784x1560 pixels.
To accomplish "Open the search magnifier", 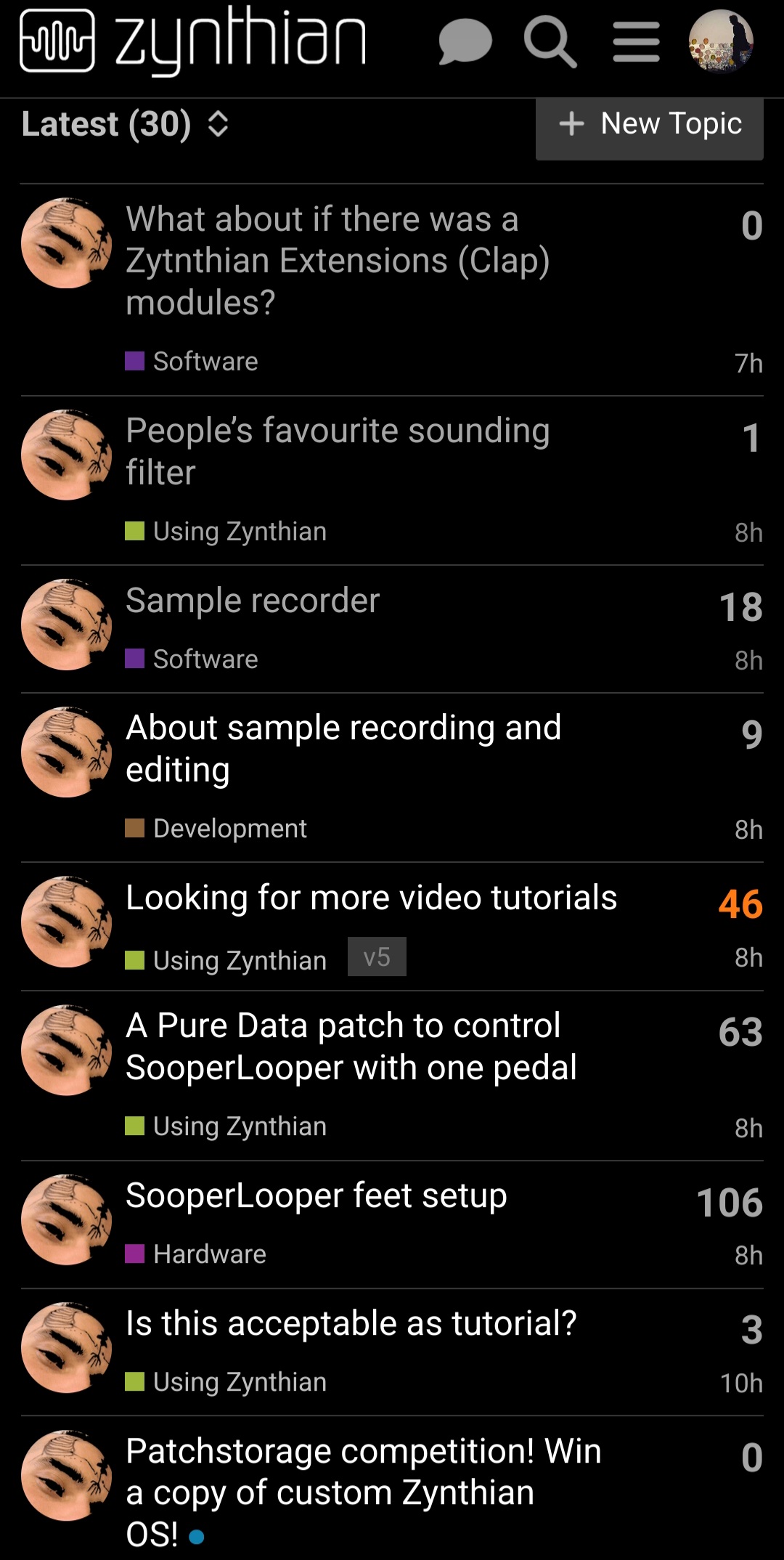I will [550, 43].
